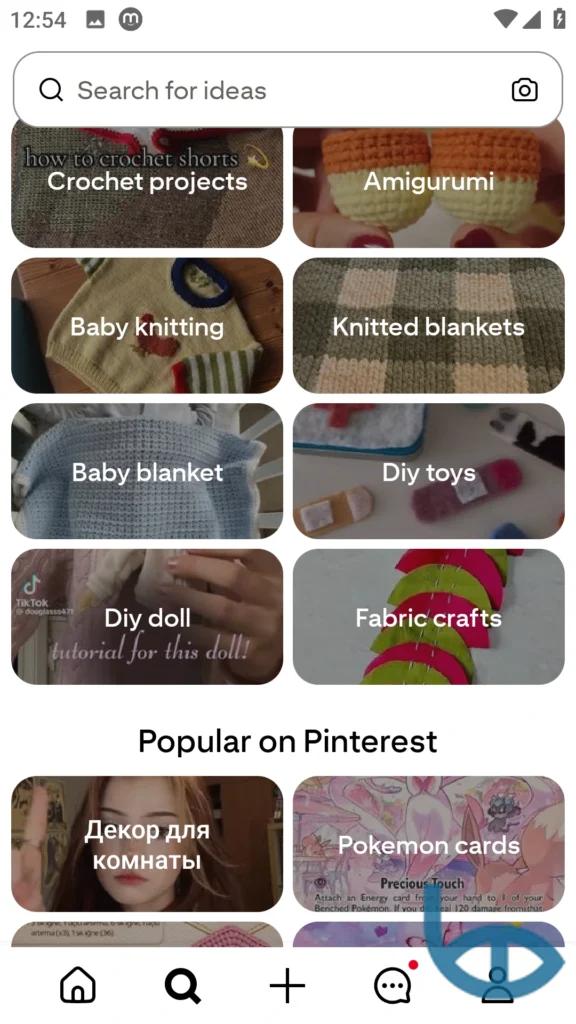Open the Декор для комнаты tile
The height and width of the screenshot is (1024, 576).
147,844
